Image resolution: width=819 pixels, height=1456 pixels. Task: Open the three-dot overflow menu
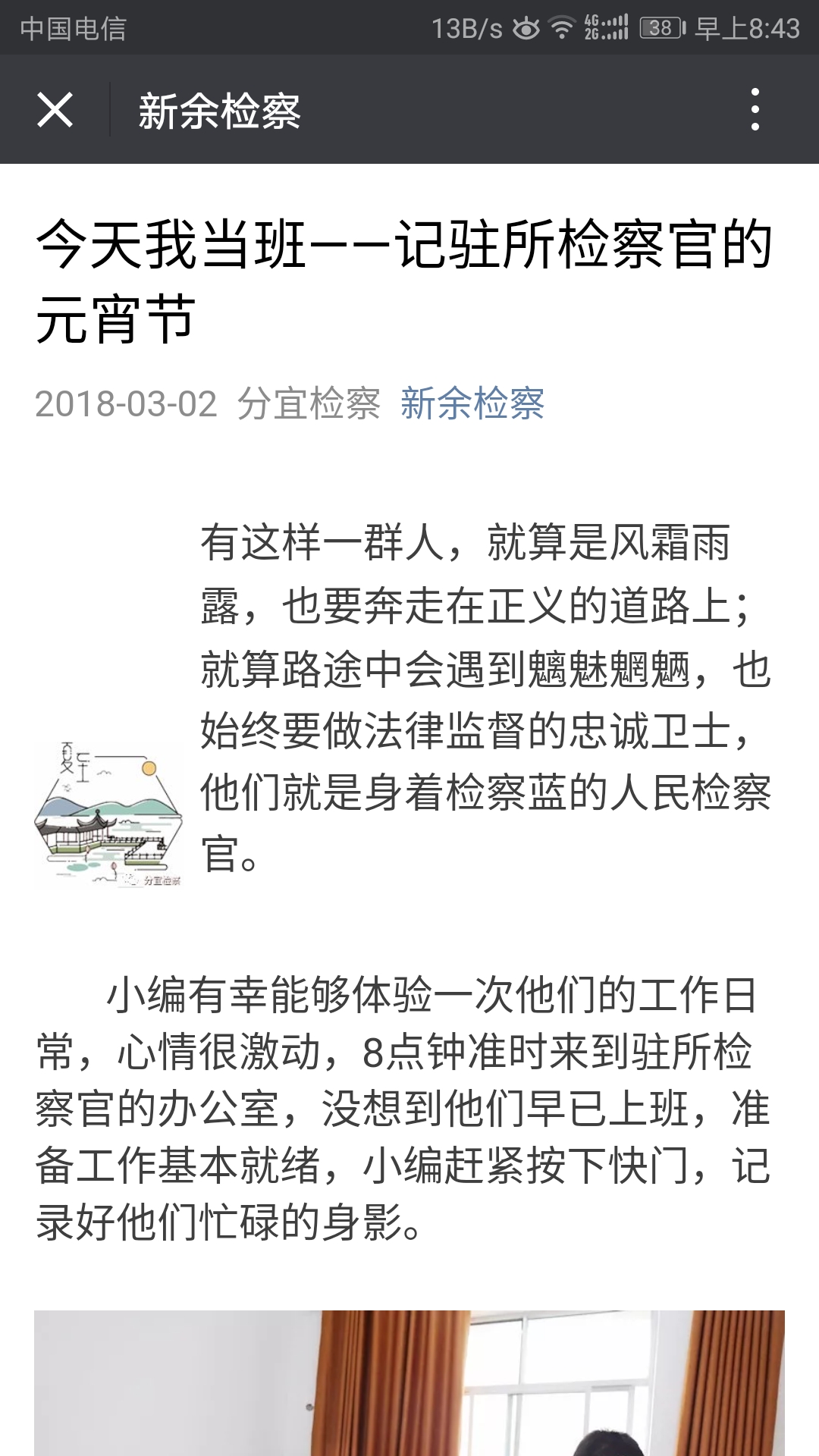coord(755,110)
